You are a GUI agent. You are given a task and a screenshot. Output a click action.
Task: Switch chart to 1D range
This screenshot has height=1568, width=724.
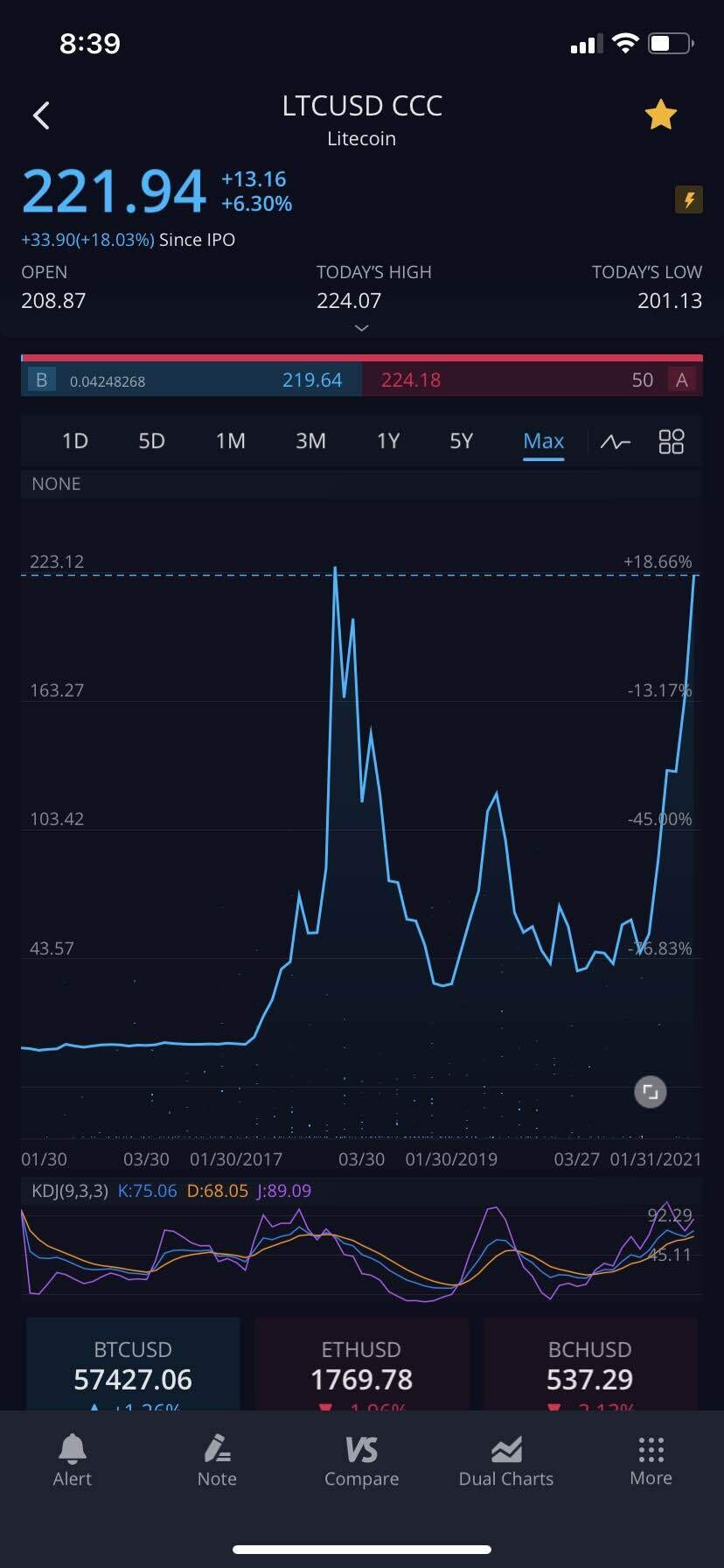(x=75, y=441)
